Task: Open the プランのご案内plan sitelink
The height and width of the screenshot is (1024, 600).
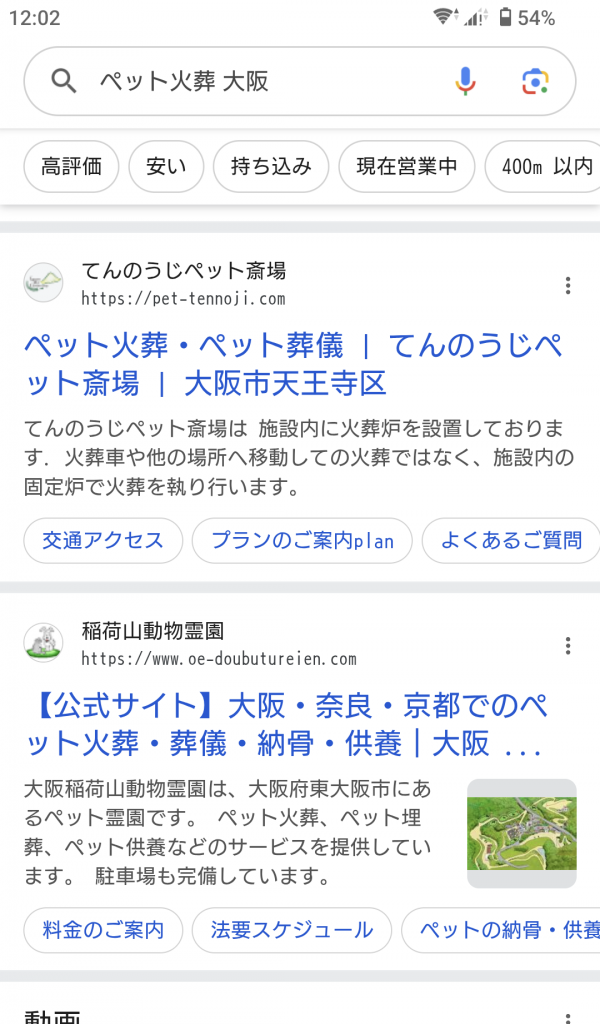Action: [302, 541]
